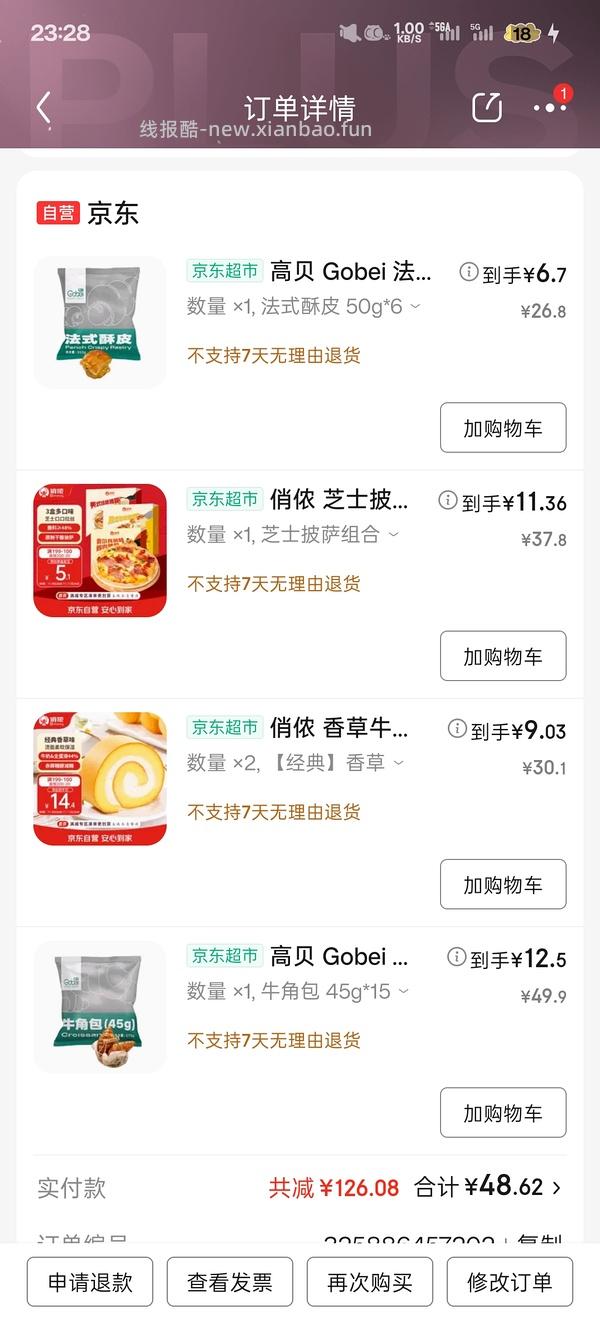The height and width of the screenshot is (1320, 600).
Task: Add 高贝 法式酥皮 to the cart
Action: [503, 428]
